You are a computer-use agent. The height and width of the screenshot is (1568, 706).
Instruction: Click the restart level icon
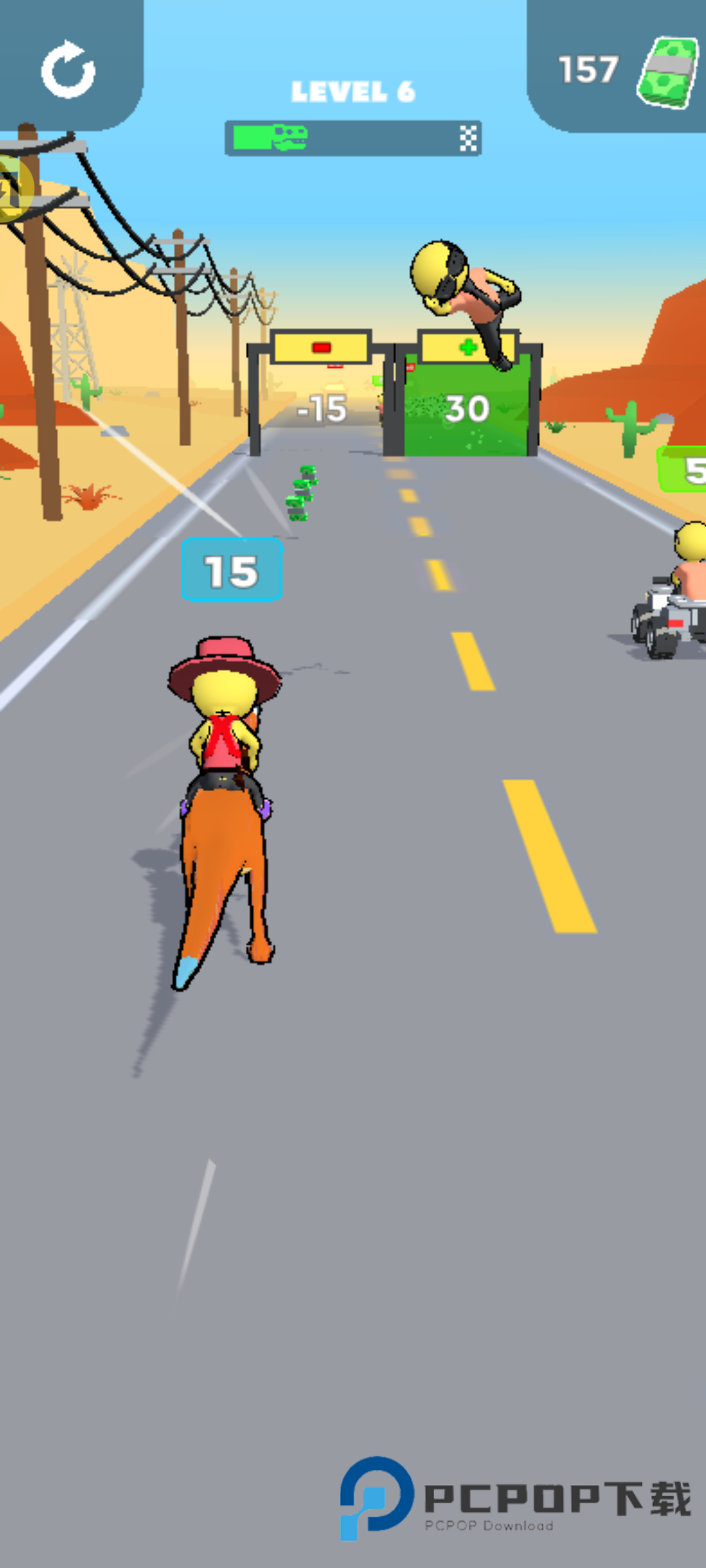click(67, 70)
